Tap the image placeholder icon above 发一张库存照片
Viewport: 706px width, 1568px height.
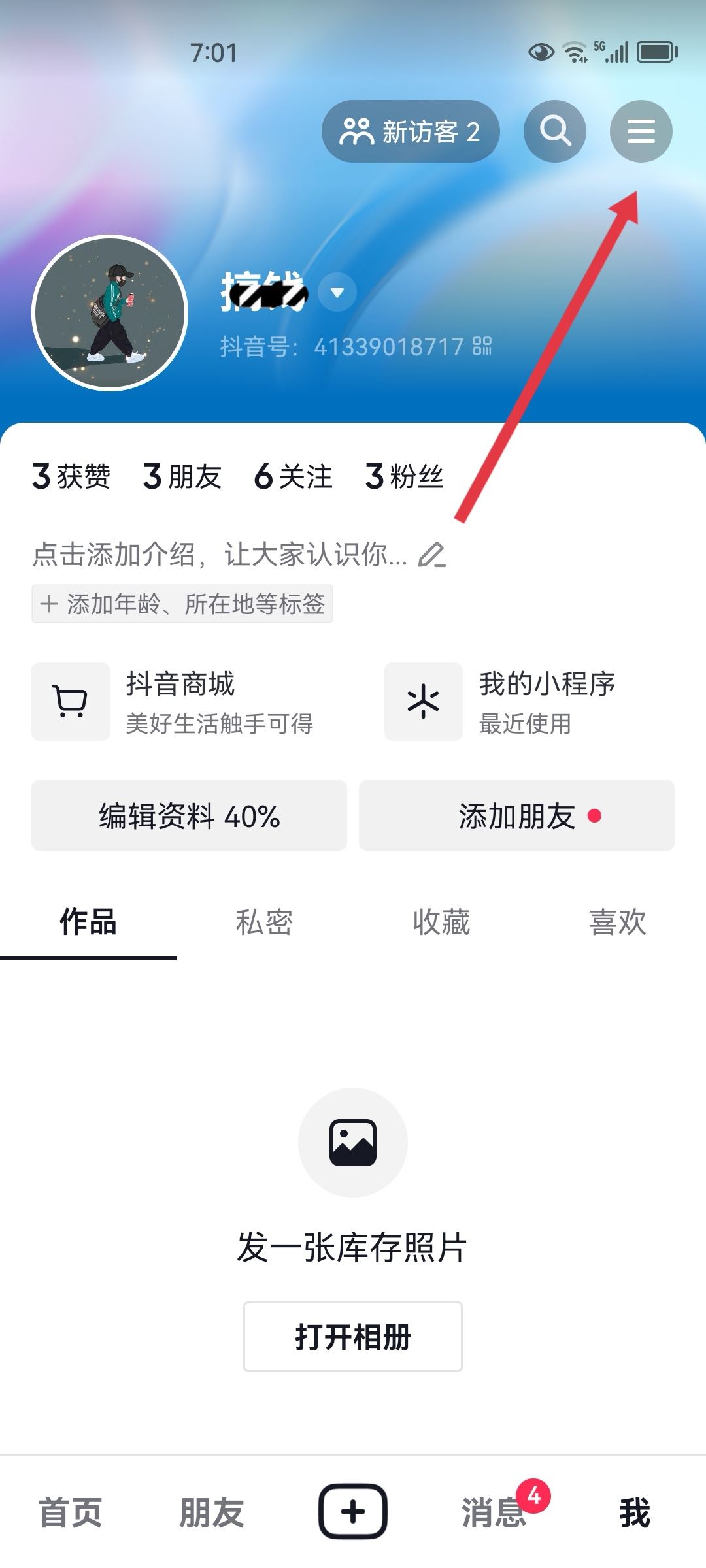coord(352,1142)
